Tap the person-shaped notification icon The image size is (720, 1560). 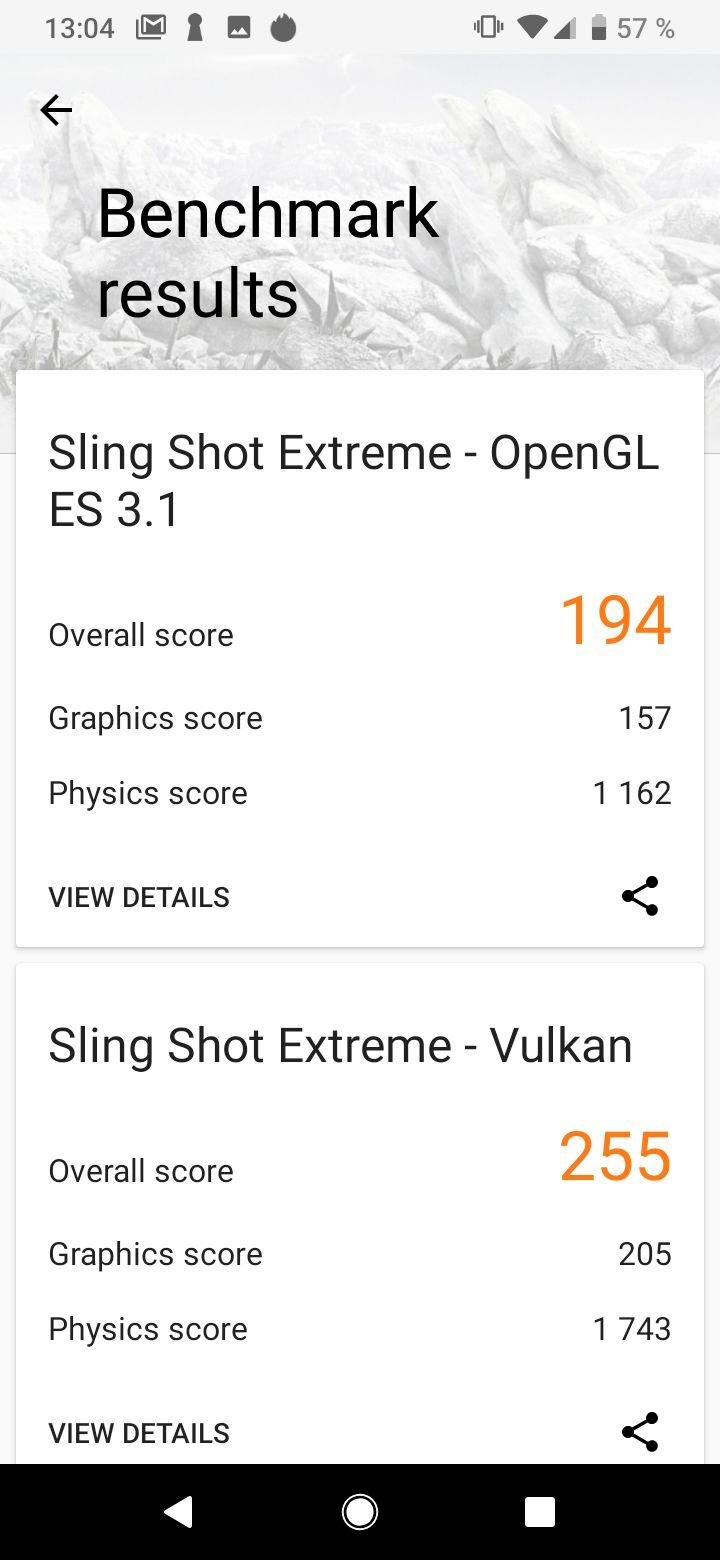[195, 27]
